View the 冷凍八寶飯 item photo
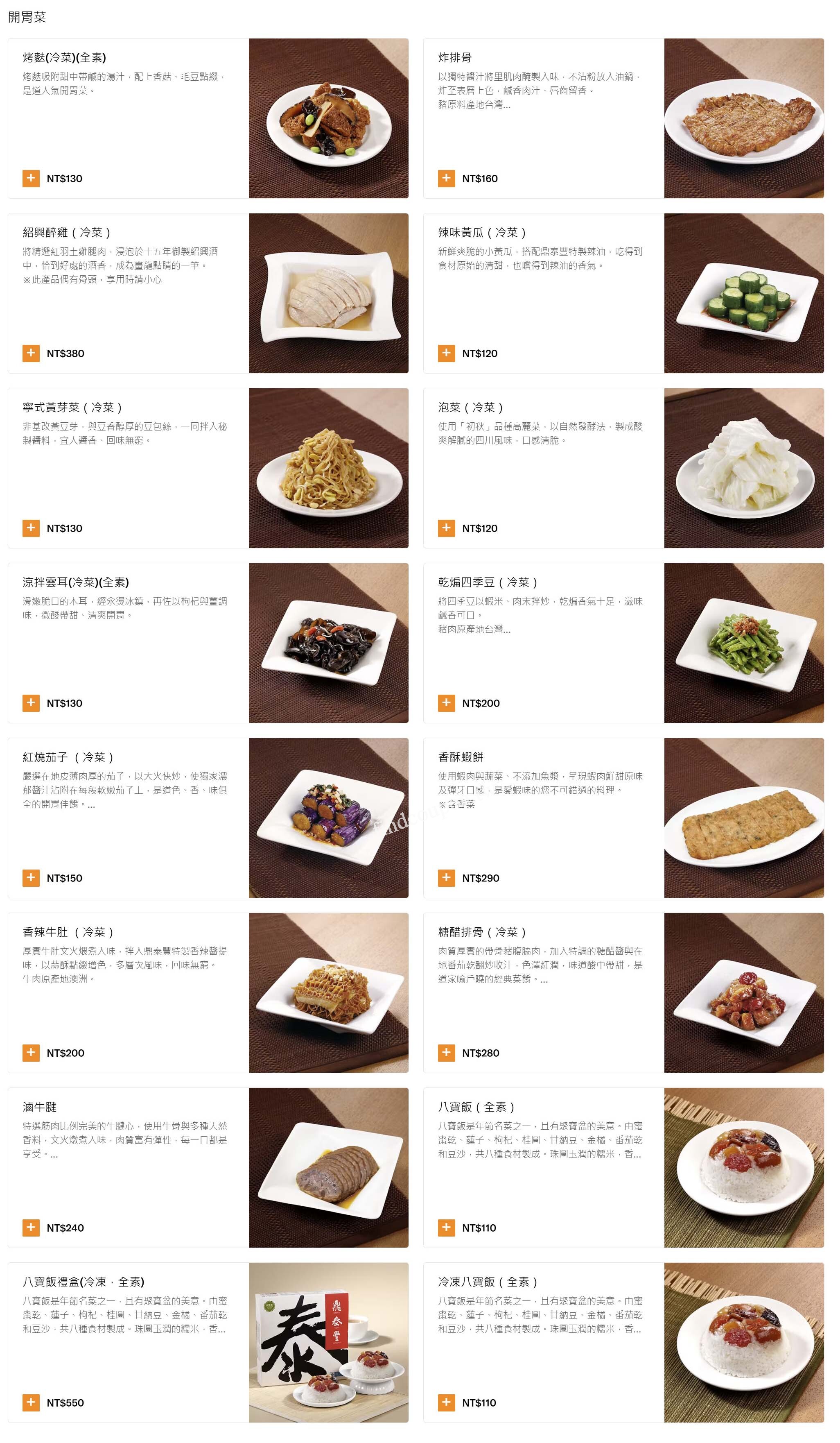The image size is (840, 1443). pyautogui.click(x=744, y=1343)
